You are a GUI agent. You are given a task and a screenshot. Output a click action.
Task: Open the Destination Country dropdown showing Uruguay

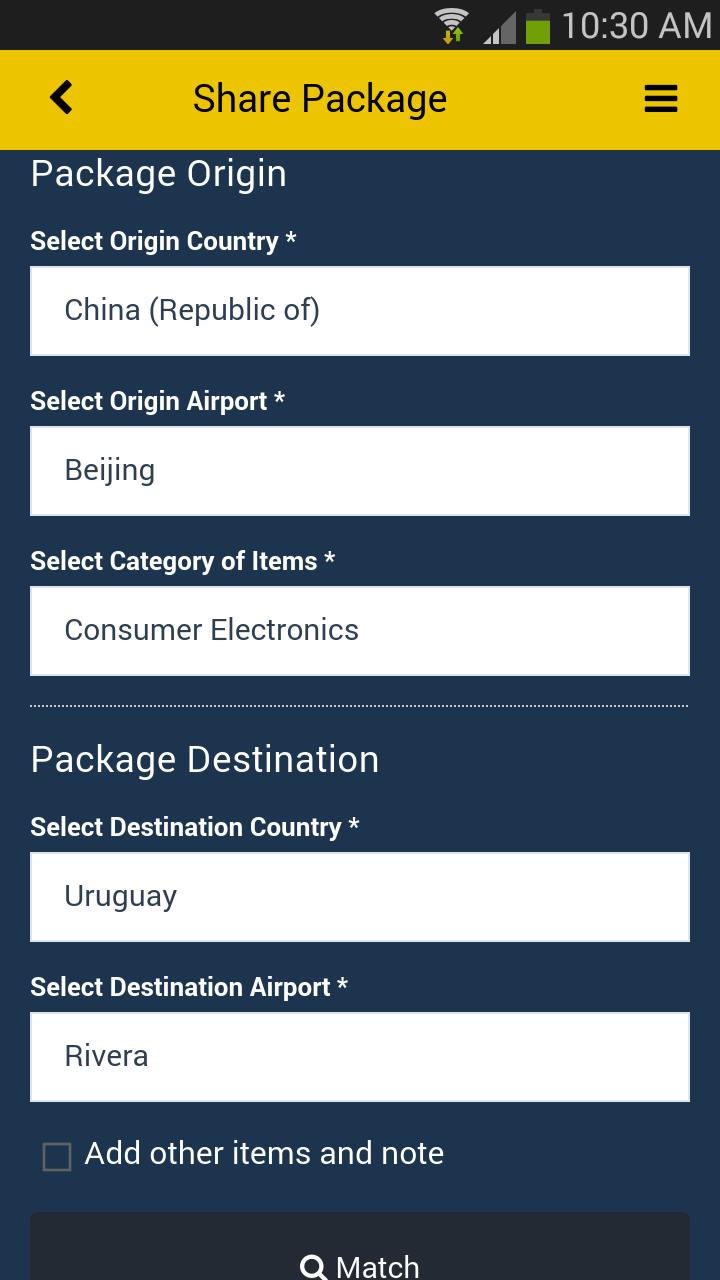click(x=360, y=897)
